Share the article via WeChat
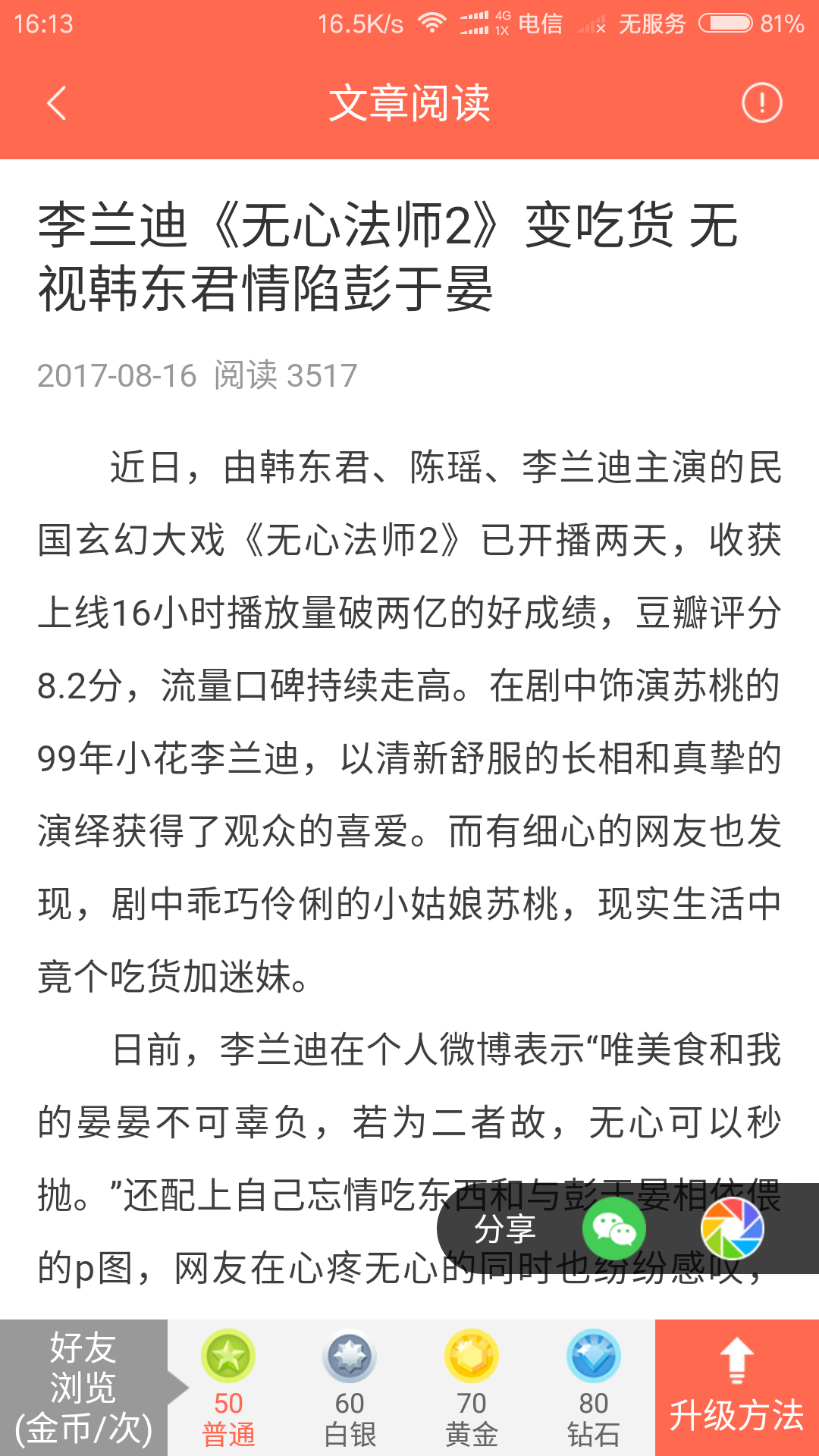 (614, 1228)
